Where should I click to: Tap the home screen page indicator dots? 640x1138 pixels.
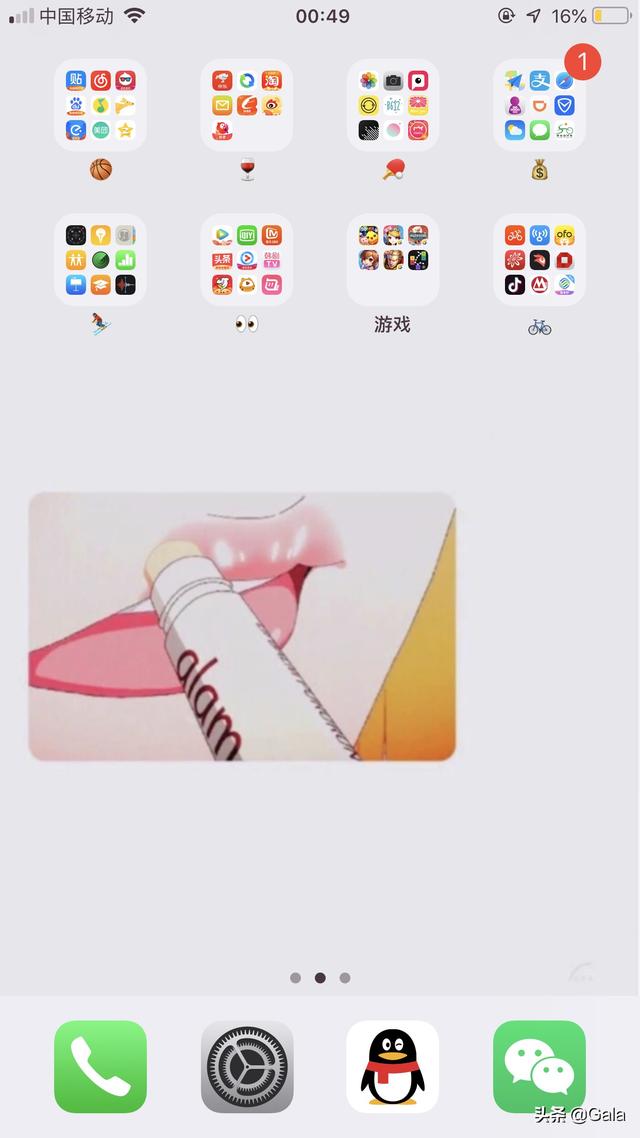(320, 978)
